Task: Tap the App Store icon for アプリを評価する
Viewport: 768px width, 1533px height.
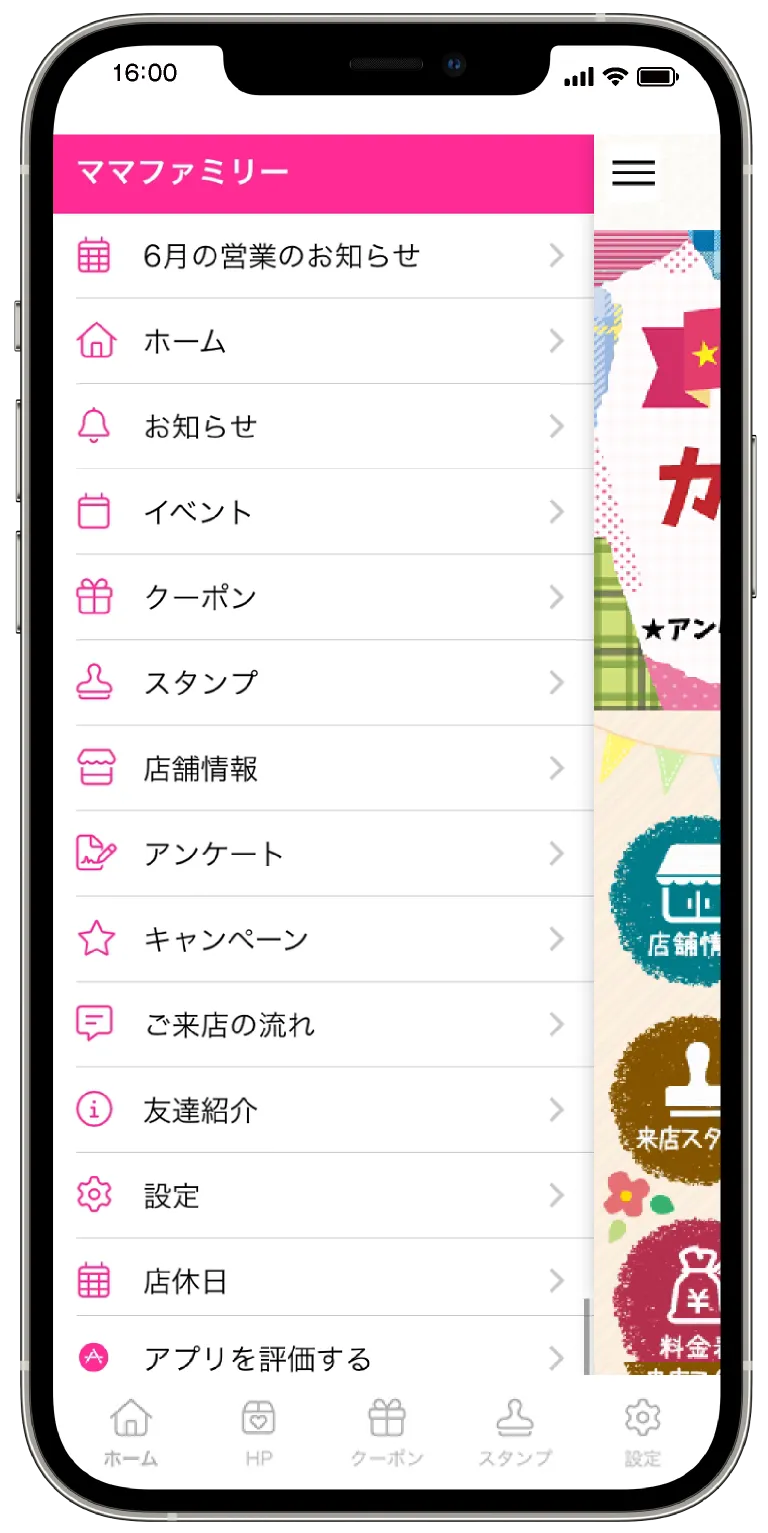Action: (93, 1358)
